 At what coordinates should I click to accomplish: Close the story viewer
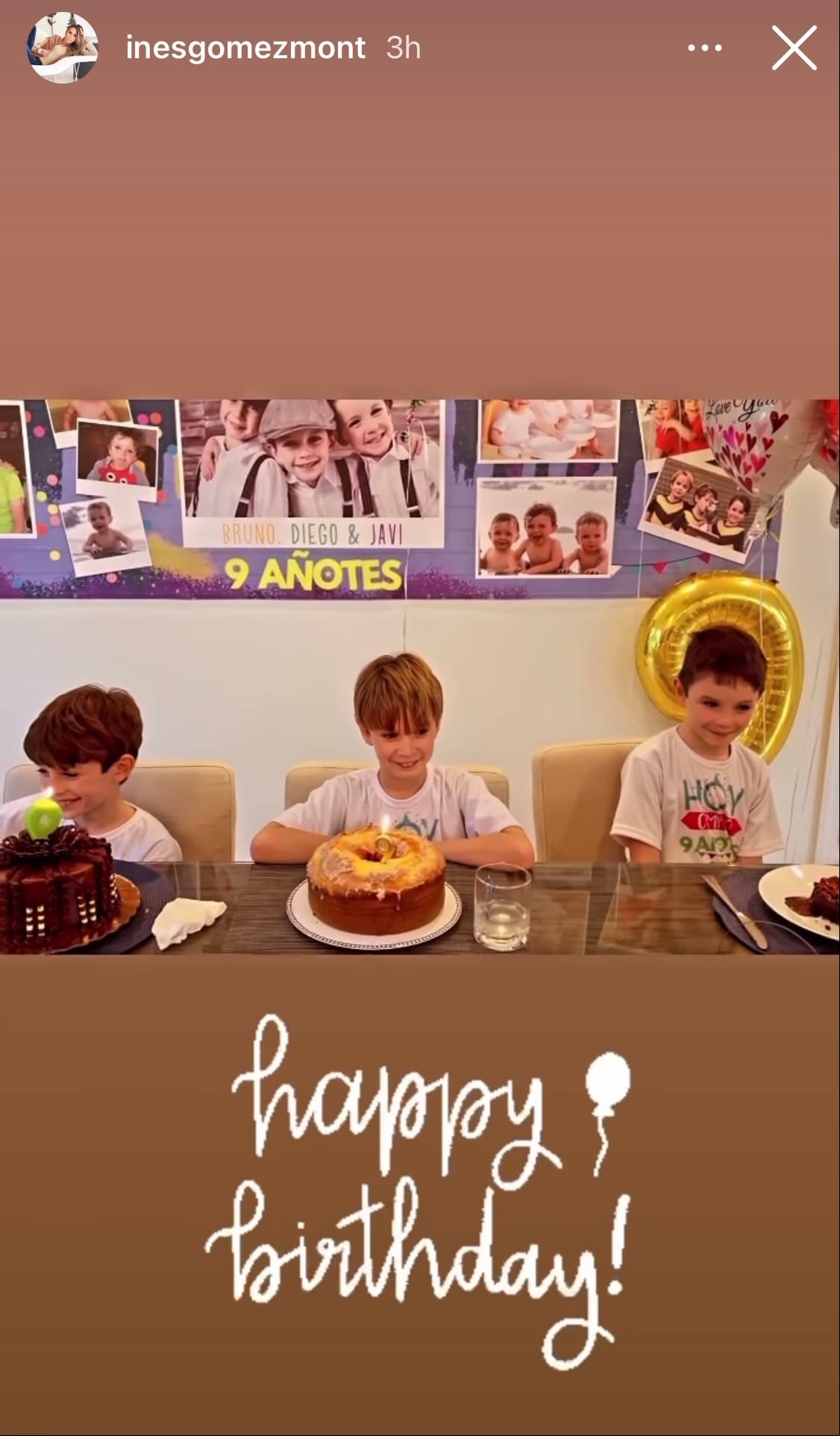794,48
